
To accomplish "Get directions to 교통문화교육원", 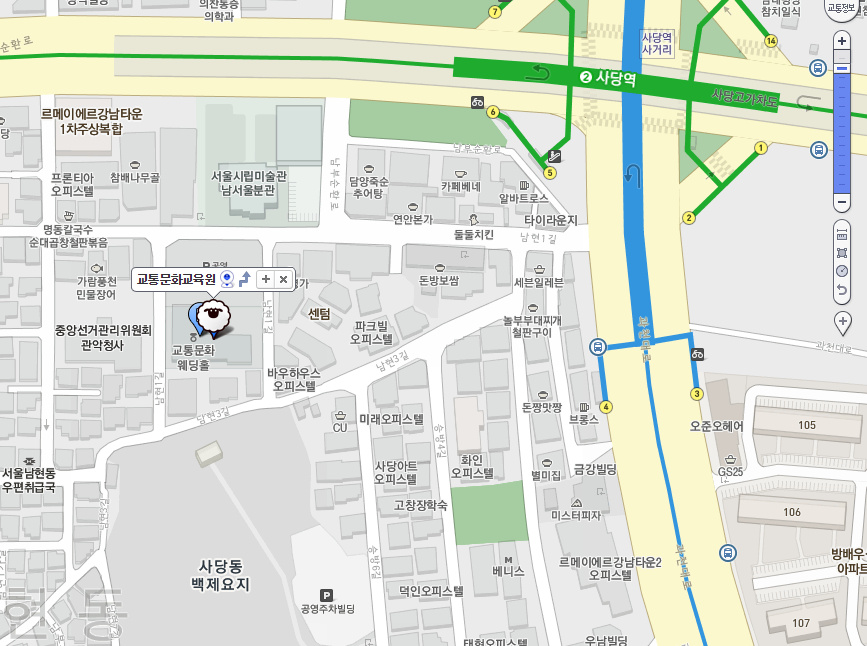I will [x=244, y=279].
